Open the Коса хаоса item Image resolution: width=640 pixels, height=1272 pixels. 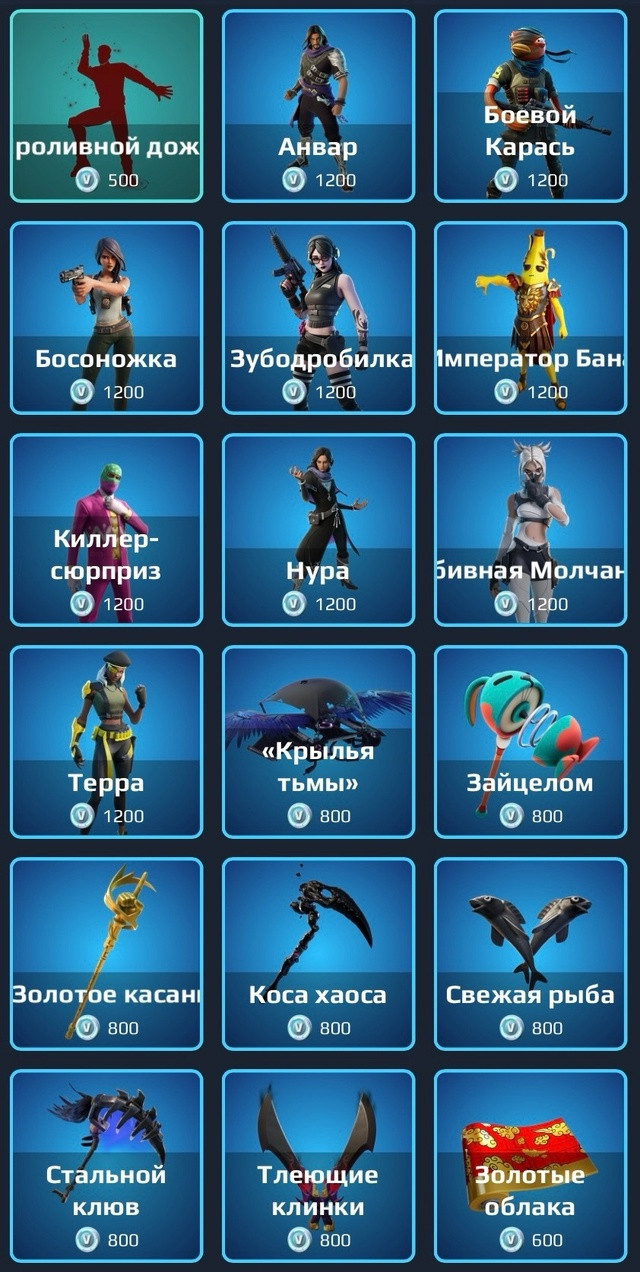[318, 954]
